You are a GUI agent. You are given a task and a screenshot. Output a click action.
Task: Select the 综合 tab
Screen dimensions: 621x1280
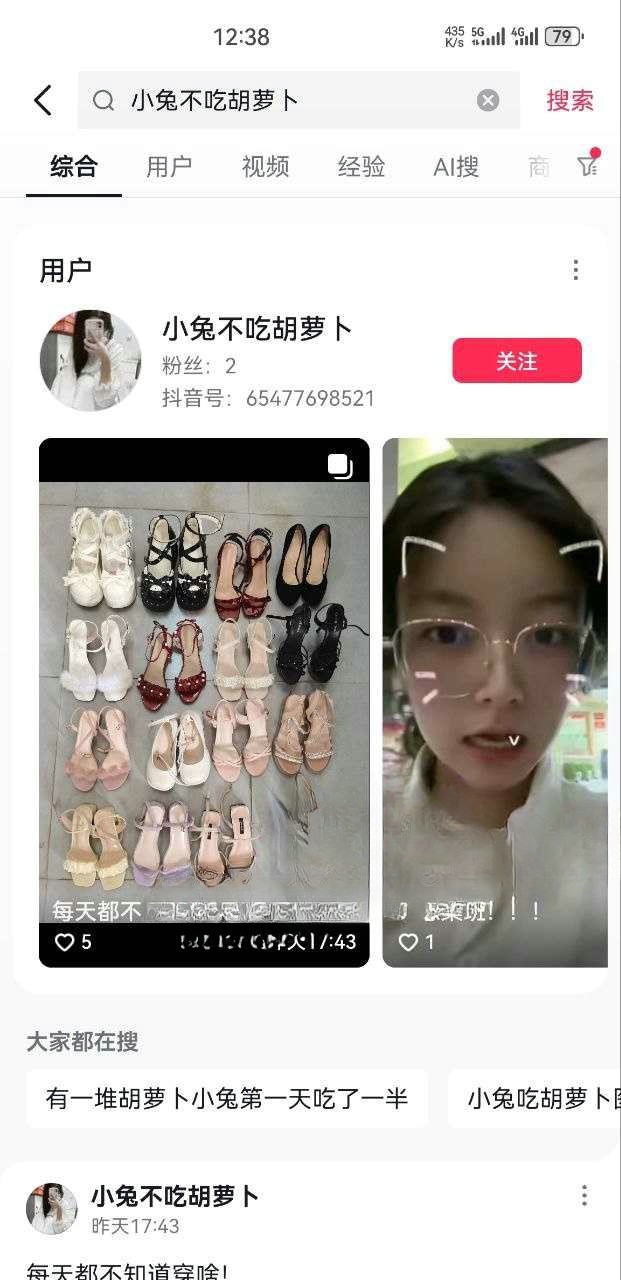(x=74, y=166)
